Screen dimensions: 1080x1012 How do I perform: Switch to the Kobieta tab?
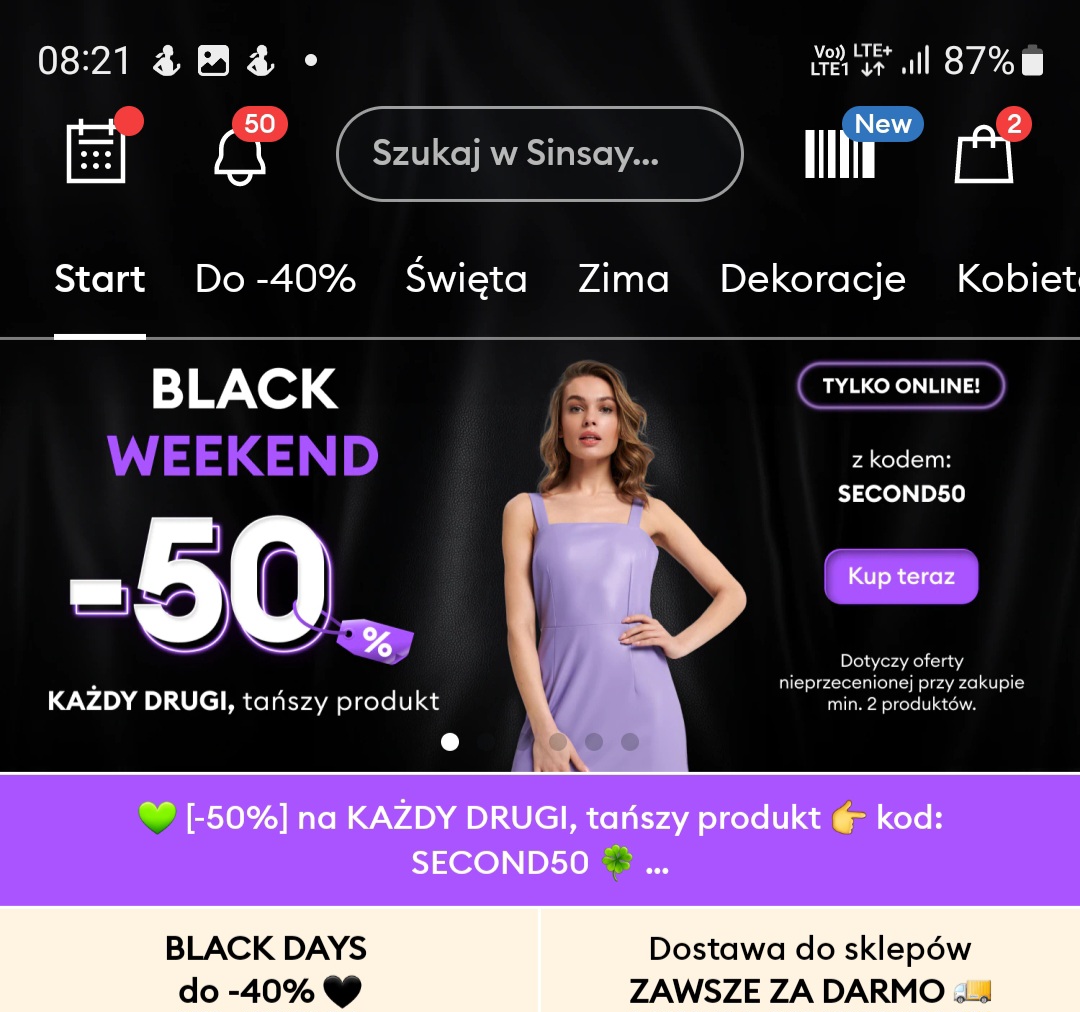[x=1017, y=279]
